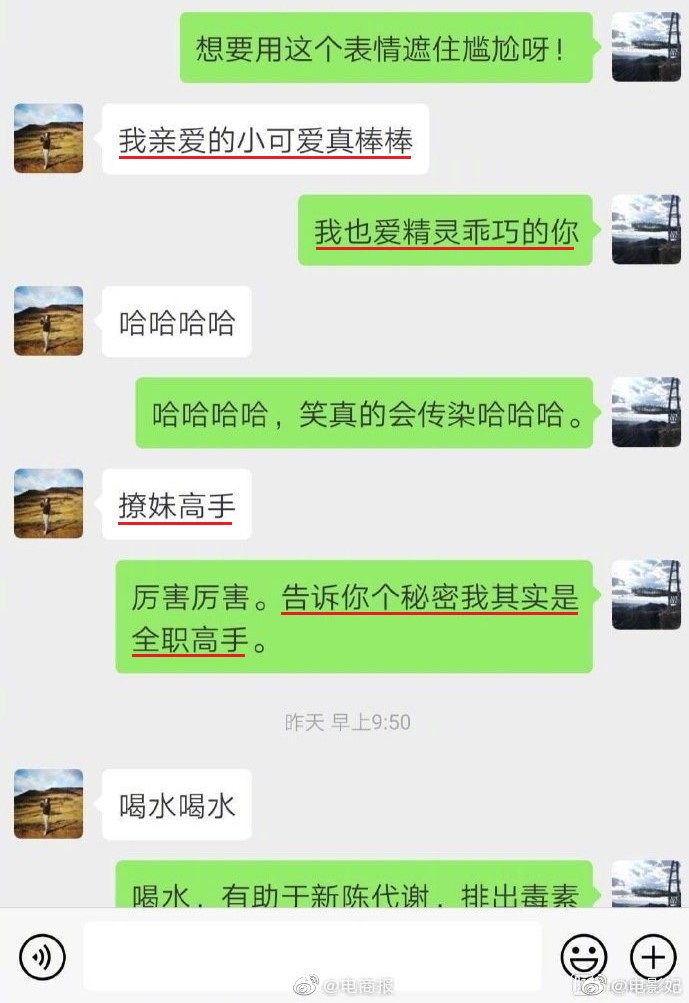The height and width of the screenshot is (1003, 689).
Task: Tap the avatar next to "撩妹高手"
Action: pos(49,504)
